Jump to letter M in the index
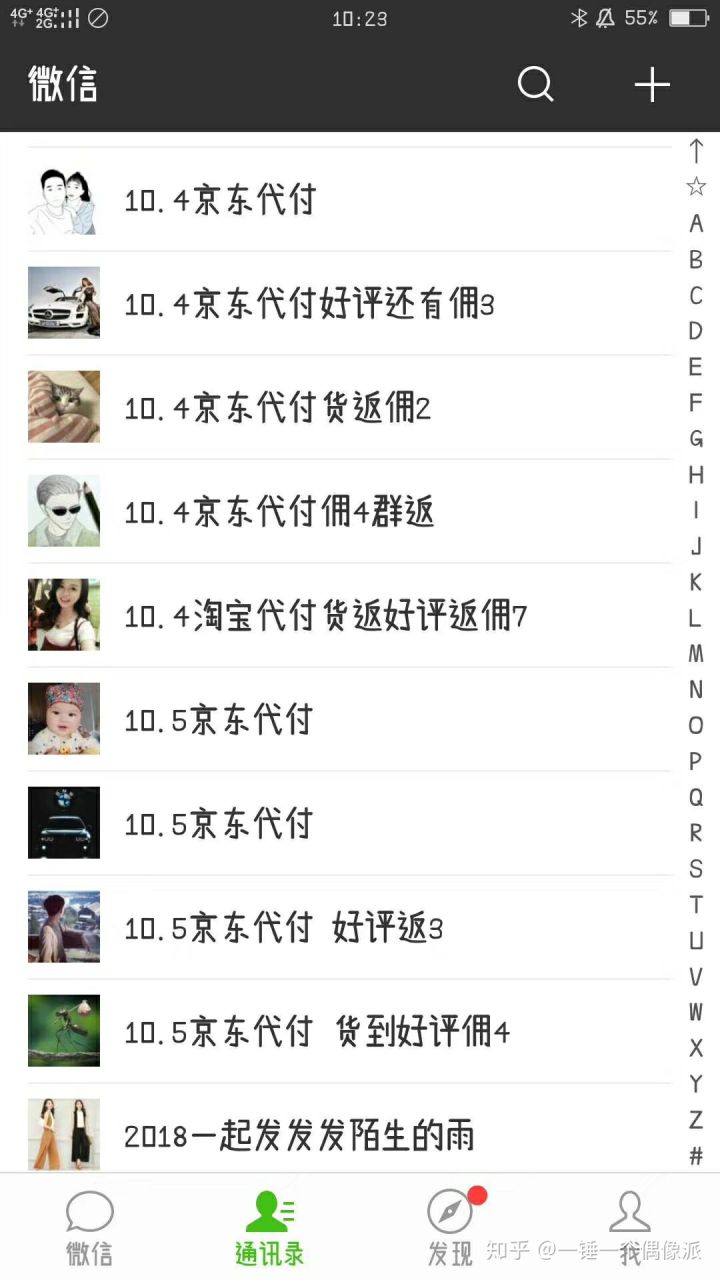Image resolution: width=720 pixels, height=1280 pixels. point(696,654)
